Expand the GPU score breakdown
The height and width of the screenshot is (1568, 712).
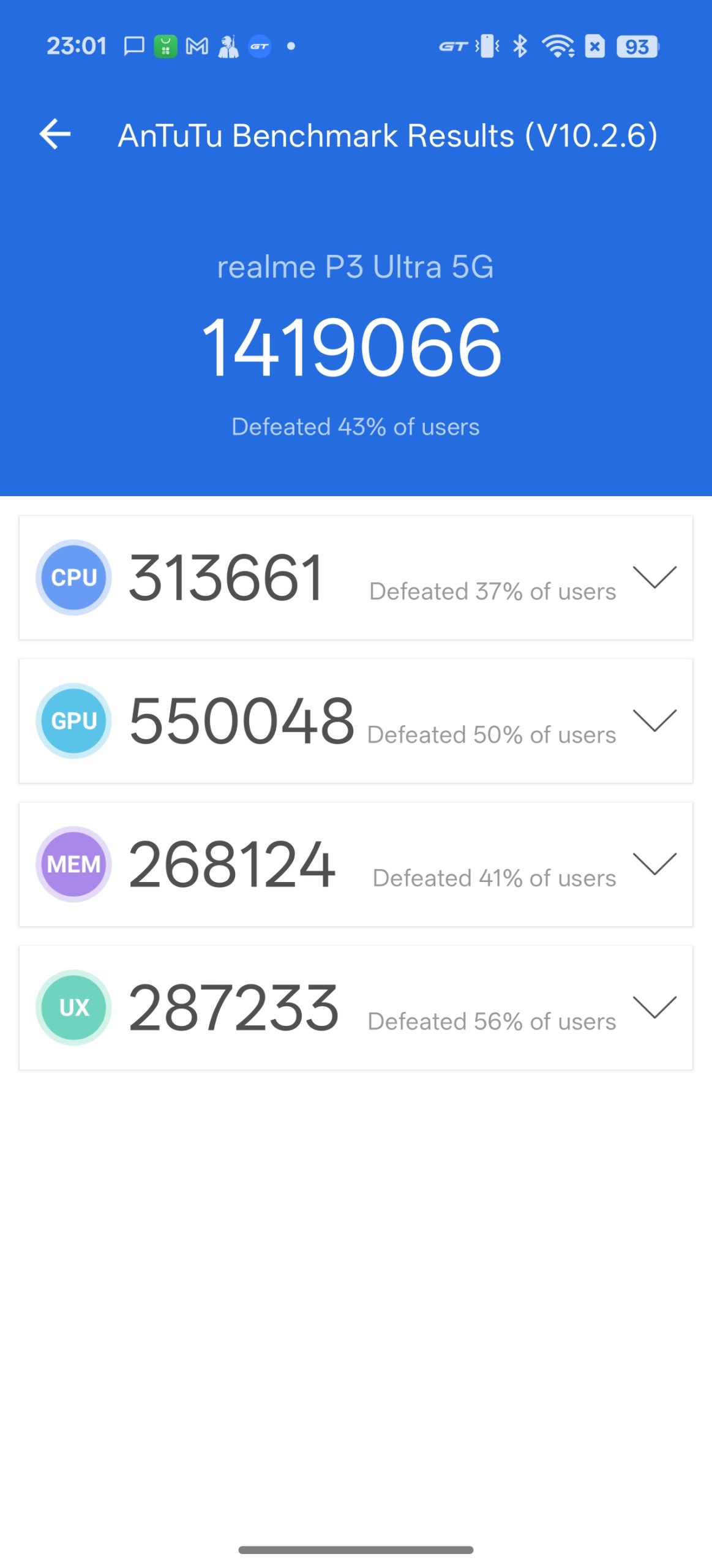(x=654, y=721)
